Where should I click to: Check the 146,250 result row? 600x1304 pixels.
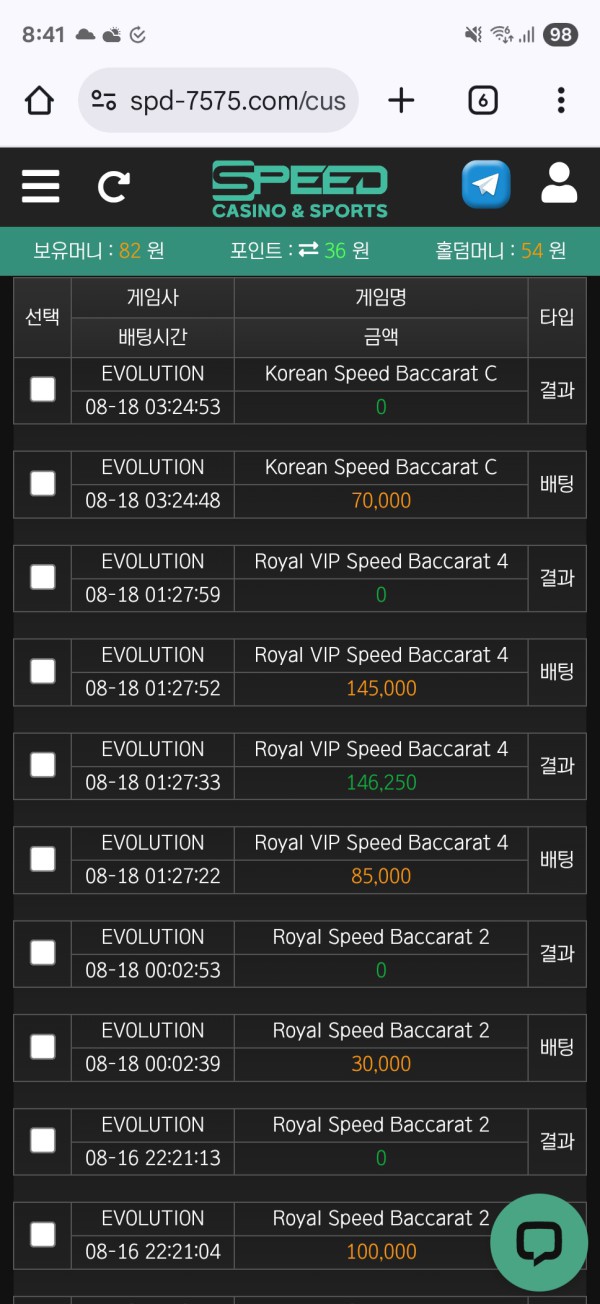(x=43, y=765)
